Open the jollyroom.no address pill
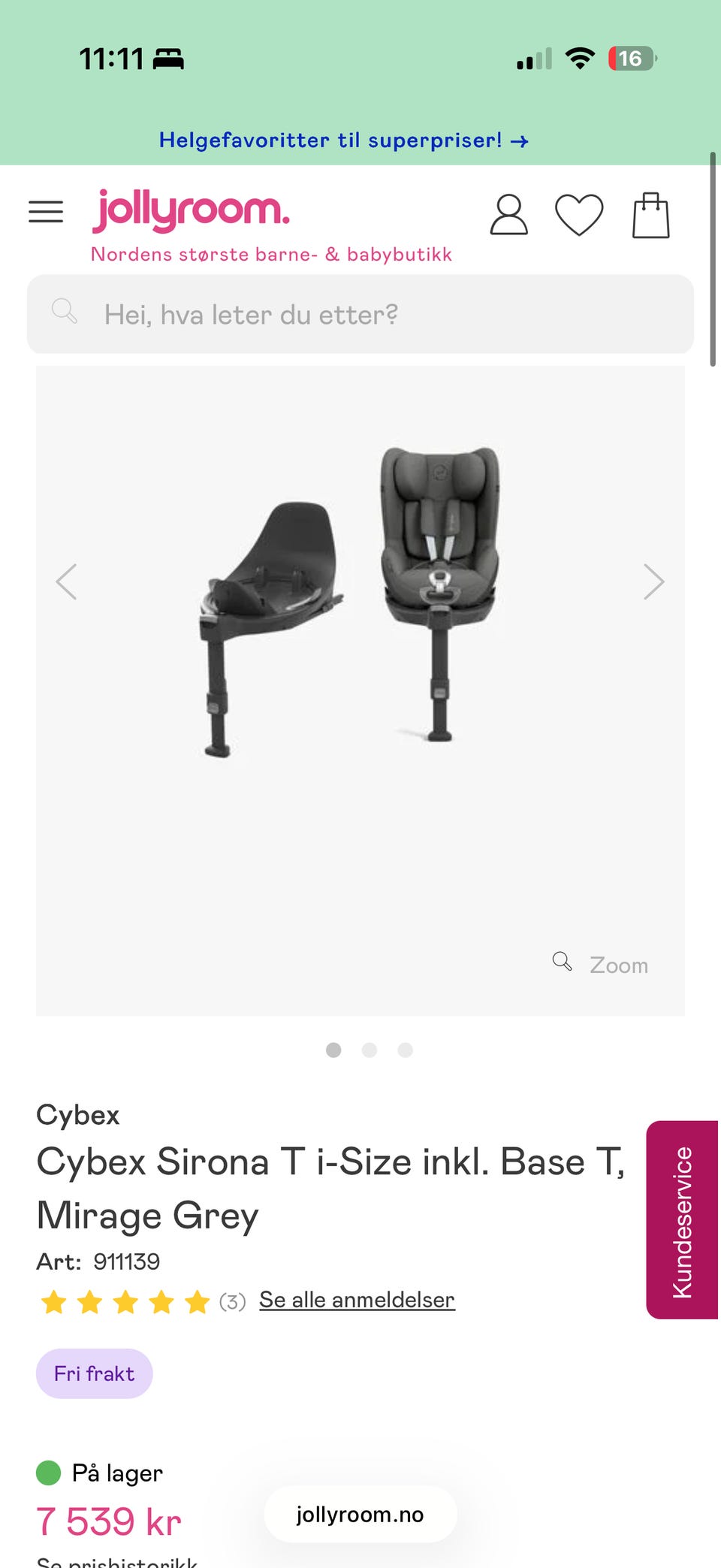Viewport: 721px width, 1568px height. tap(360, 1514)
